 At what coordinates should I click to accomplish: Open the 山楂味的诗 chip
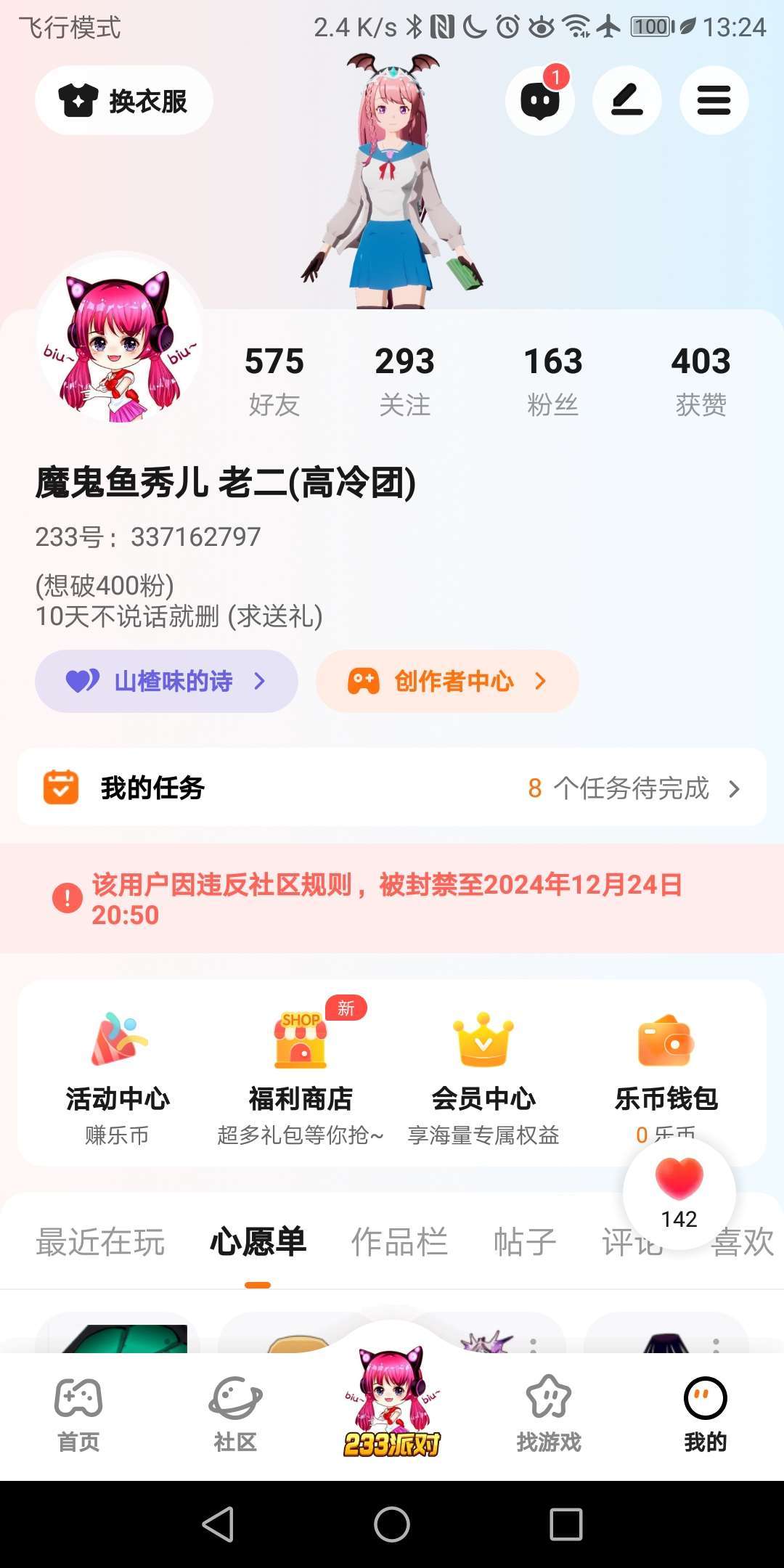pos(166,681)
